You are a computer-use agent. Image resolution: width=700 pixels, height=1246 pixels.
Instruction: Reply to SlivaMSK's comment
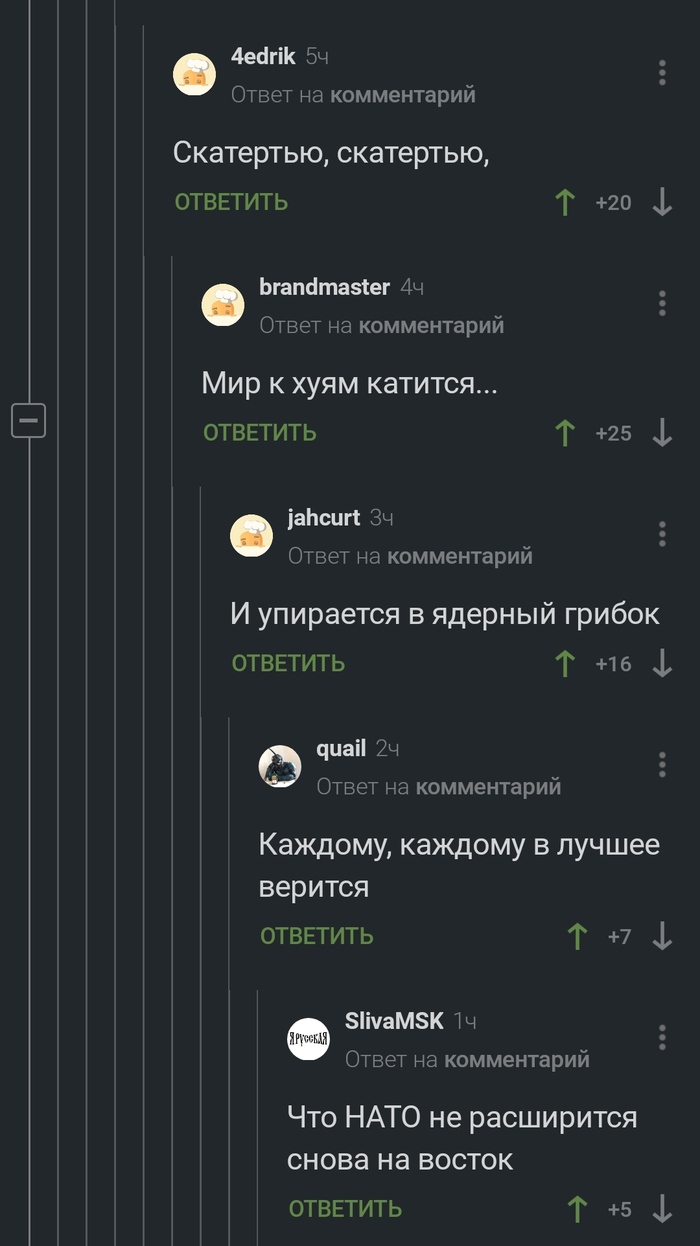(345, 1209)
